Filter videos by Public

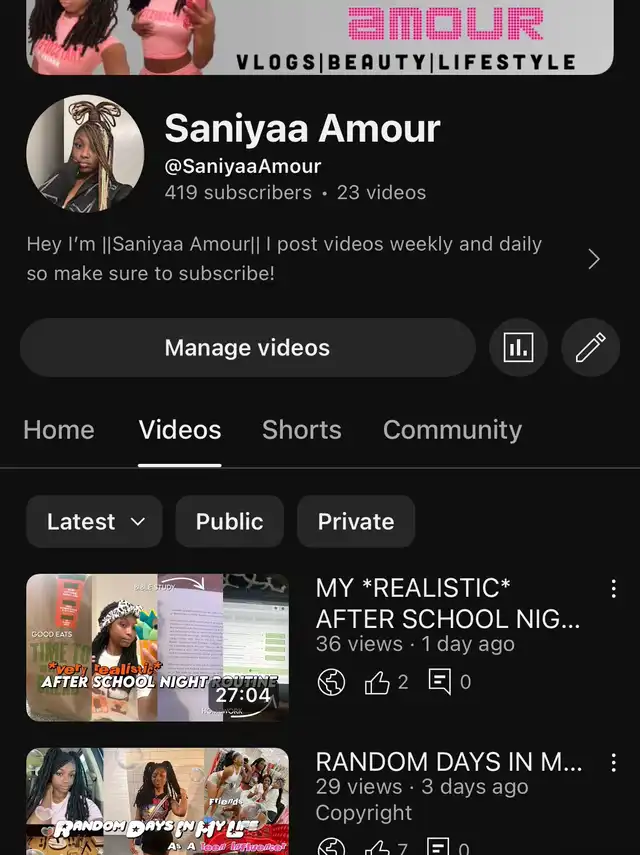pyautogui.click(x=229, y=522)
